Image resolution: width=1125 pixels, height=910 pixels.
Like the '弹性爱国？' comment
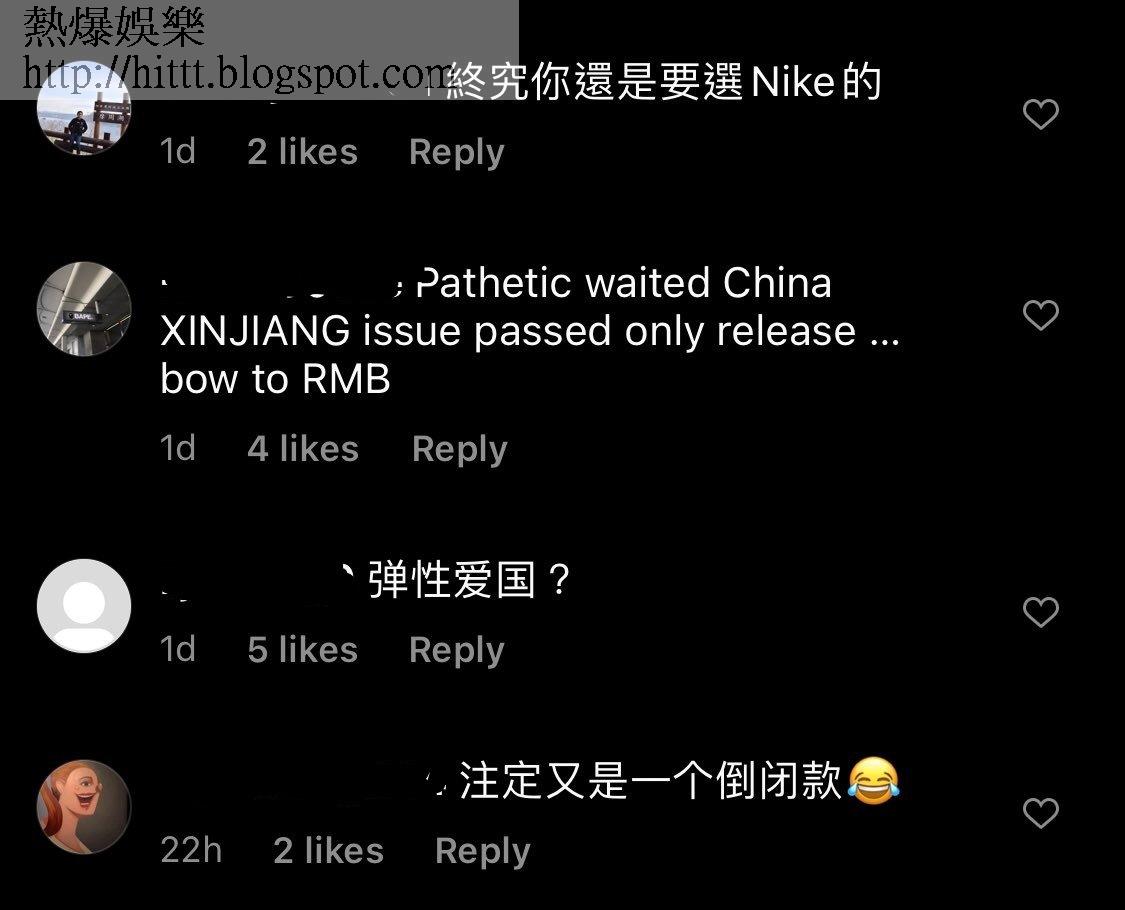[1041, 612]
